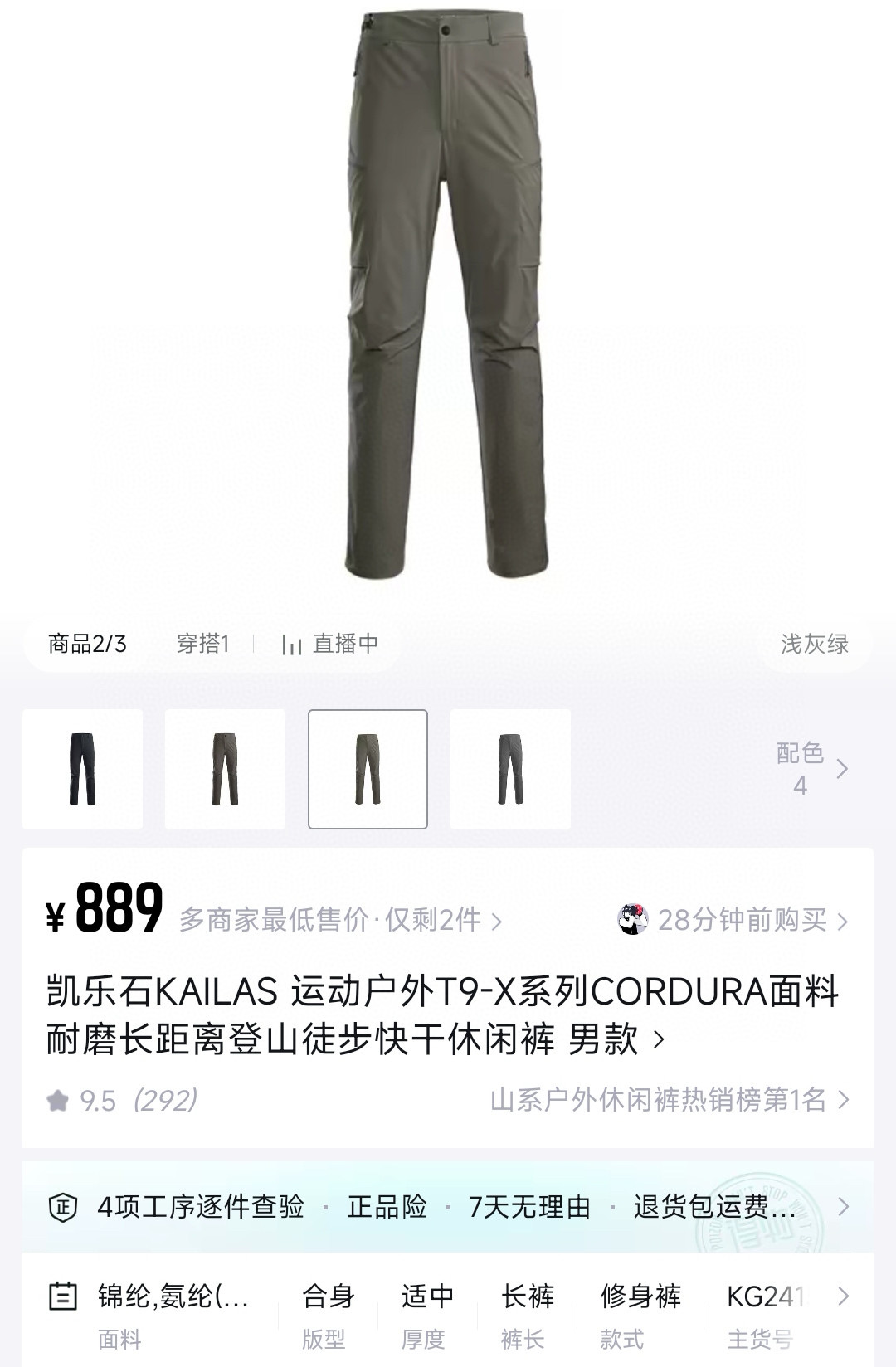
Task: Select the brown pants color thumbnail
Action: pos(225,769)
